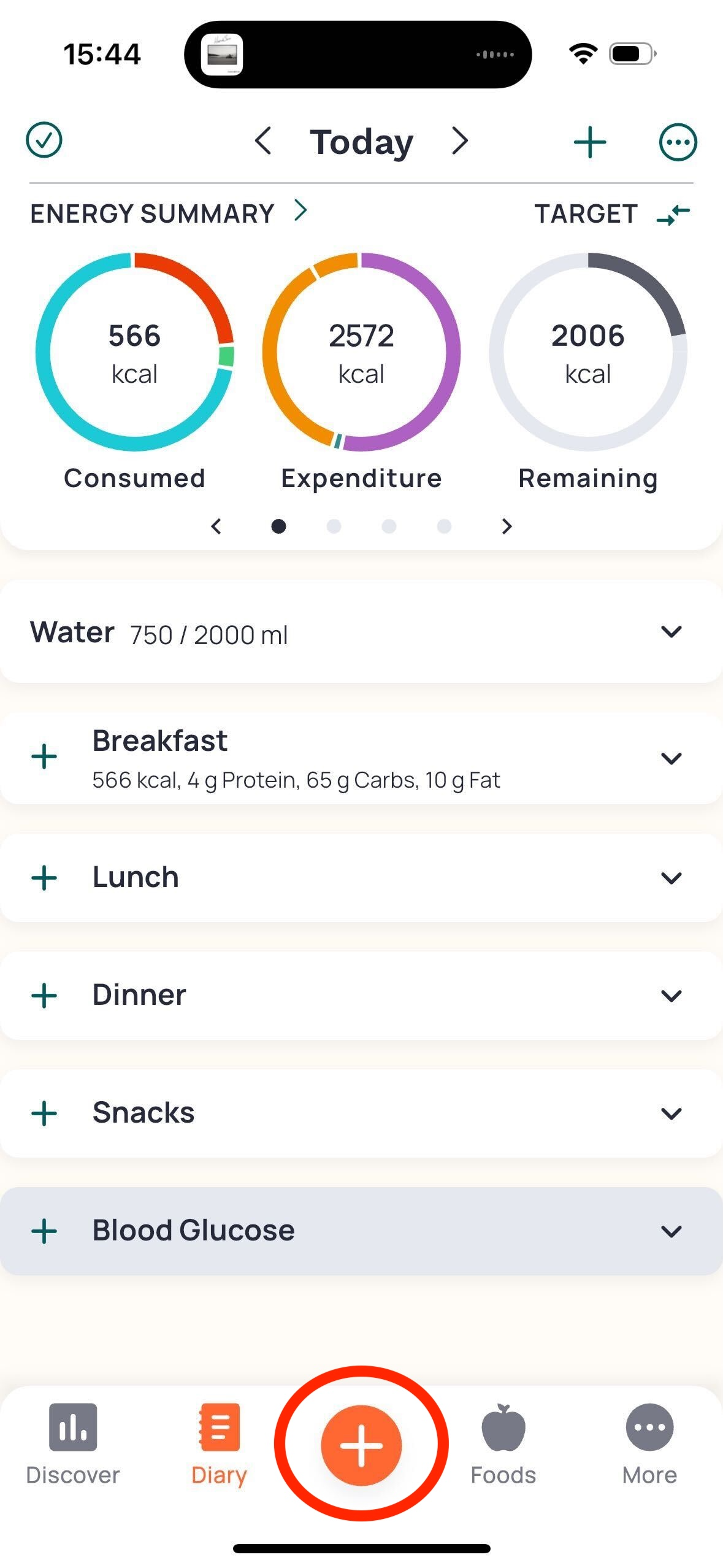Open the Energy Summary details
The width and height of the screenshot is (723, 1568).
pyautogui.click(x=168, y=213)
